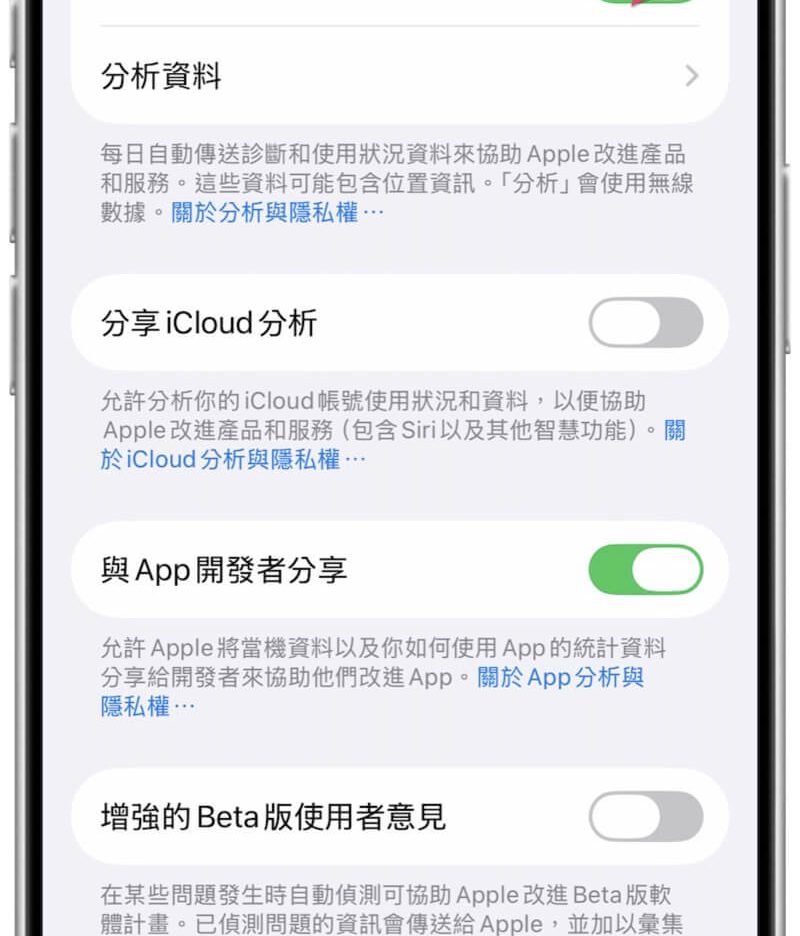Image resolution: width=800 pixels, height=936 pixels.
Task: Open the 關於分析與隱私權 link
Action: pos(277,212)
